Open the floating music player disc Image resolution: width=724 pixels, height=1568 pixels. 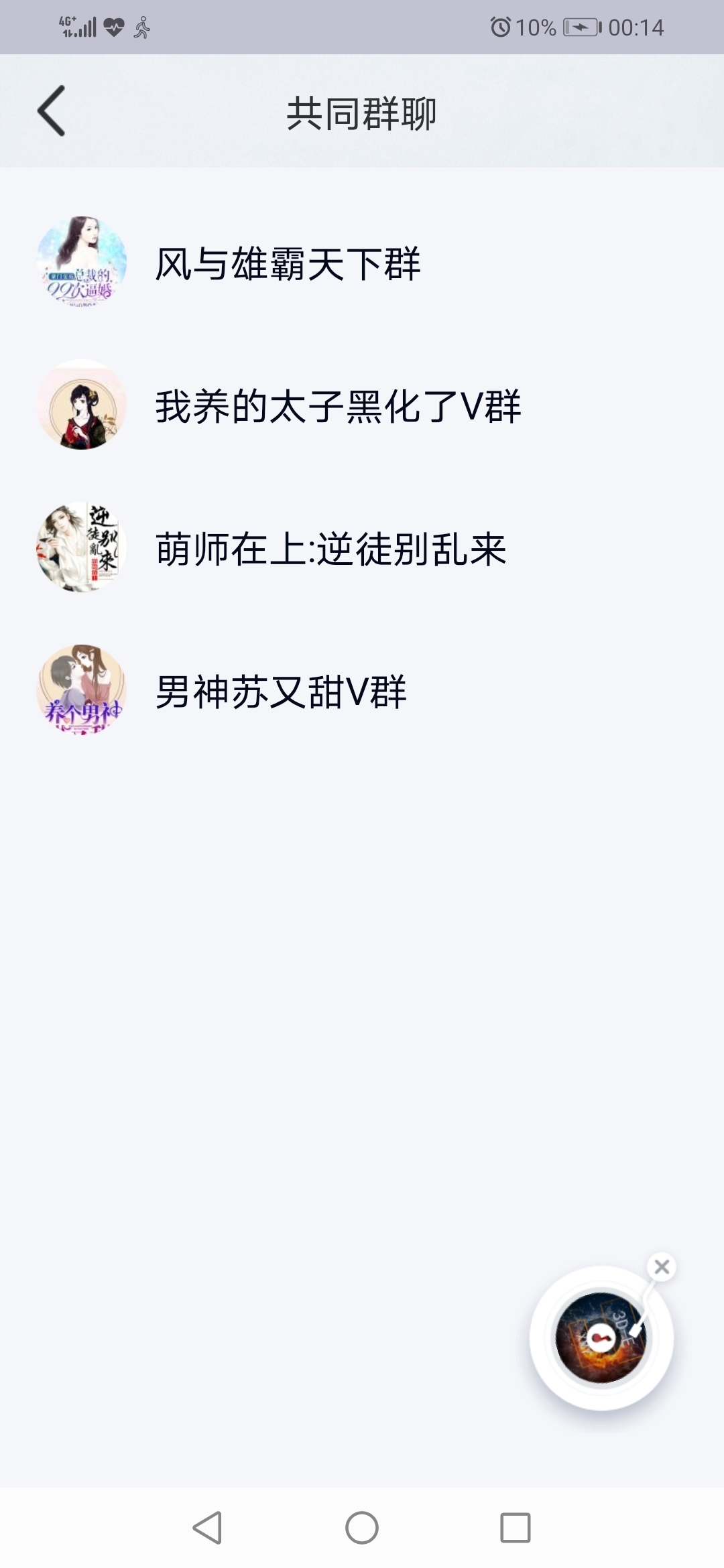pos(601,1337)
